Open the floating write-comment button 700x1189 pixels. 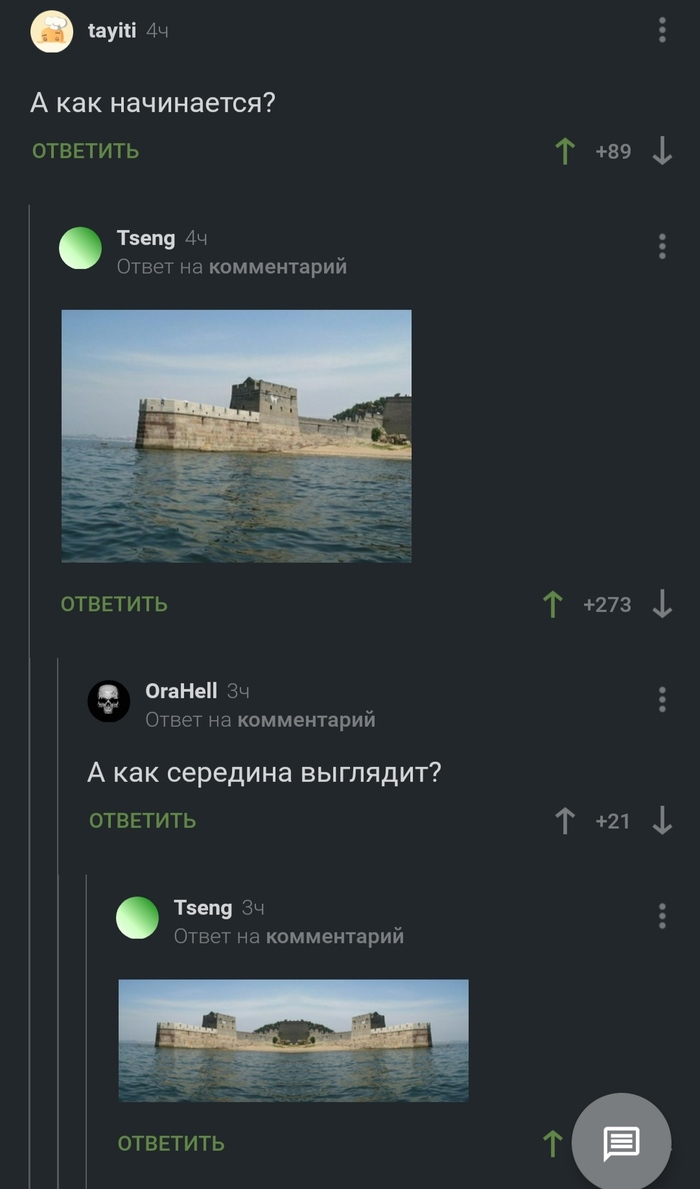pos(621,1143)
